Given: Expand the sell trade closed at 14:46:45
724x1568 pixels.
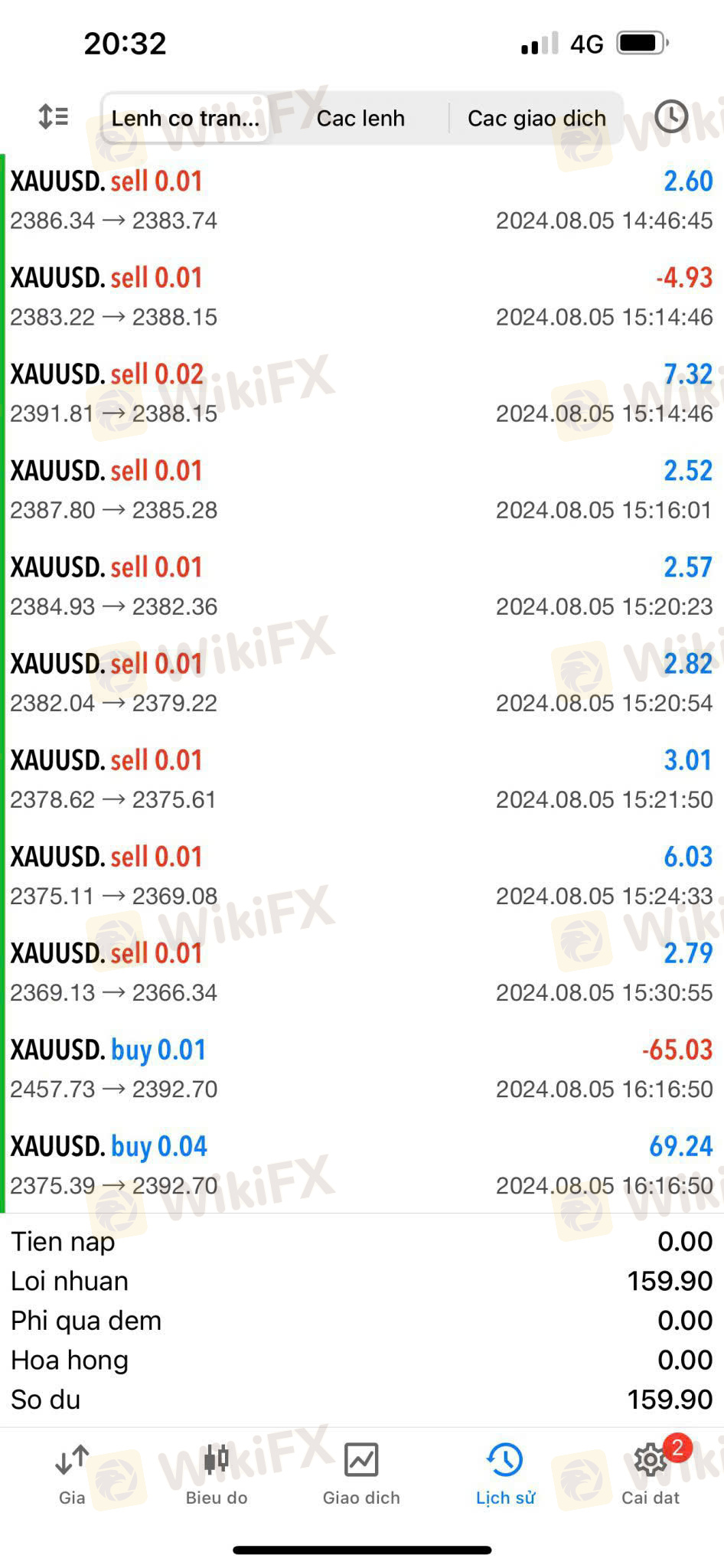Looking at the screenshot, I should [x=362, y=201].
